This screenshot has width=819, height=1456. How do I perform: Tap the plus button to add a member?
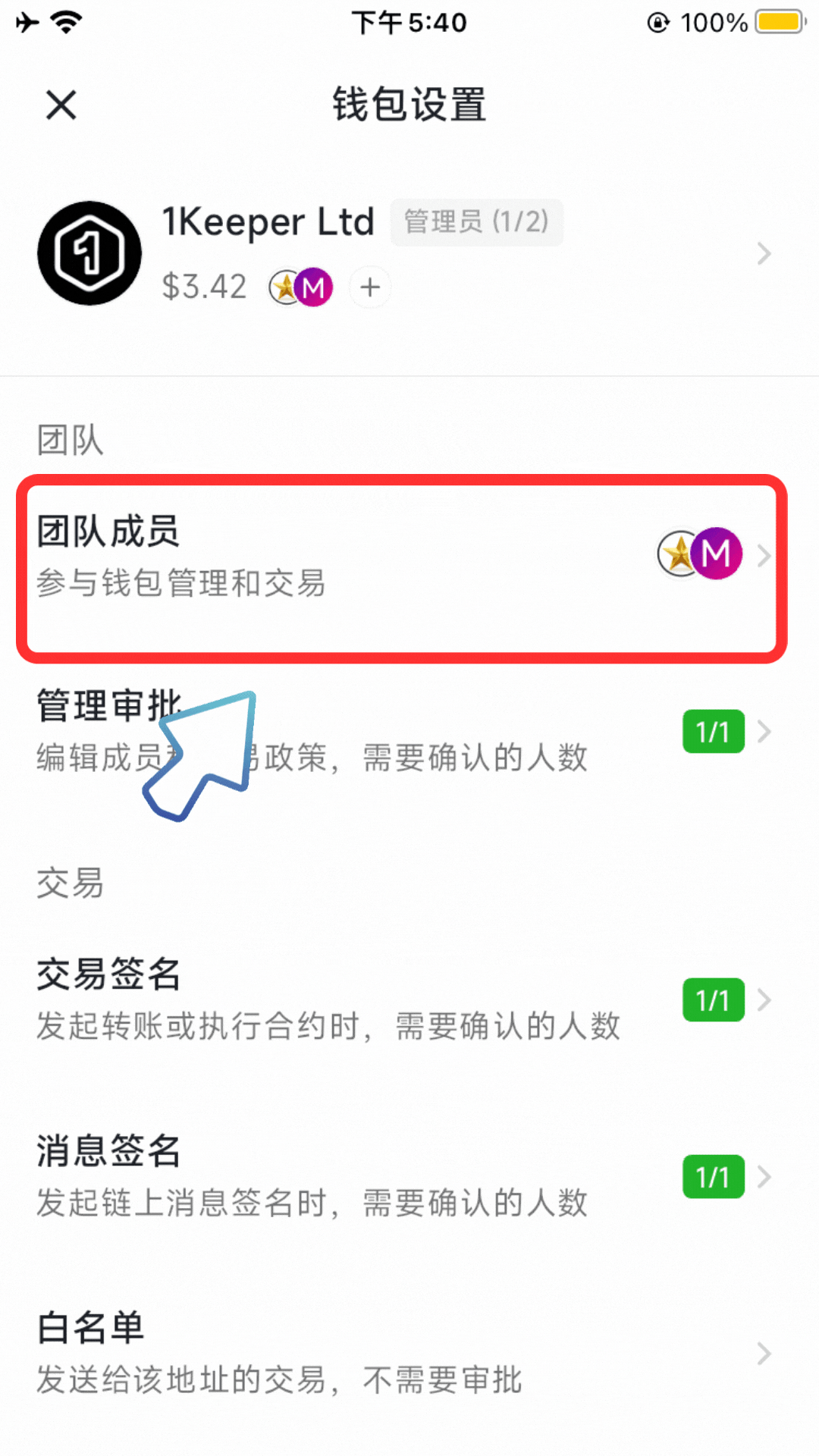(370, 287)
